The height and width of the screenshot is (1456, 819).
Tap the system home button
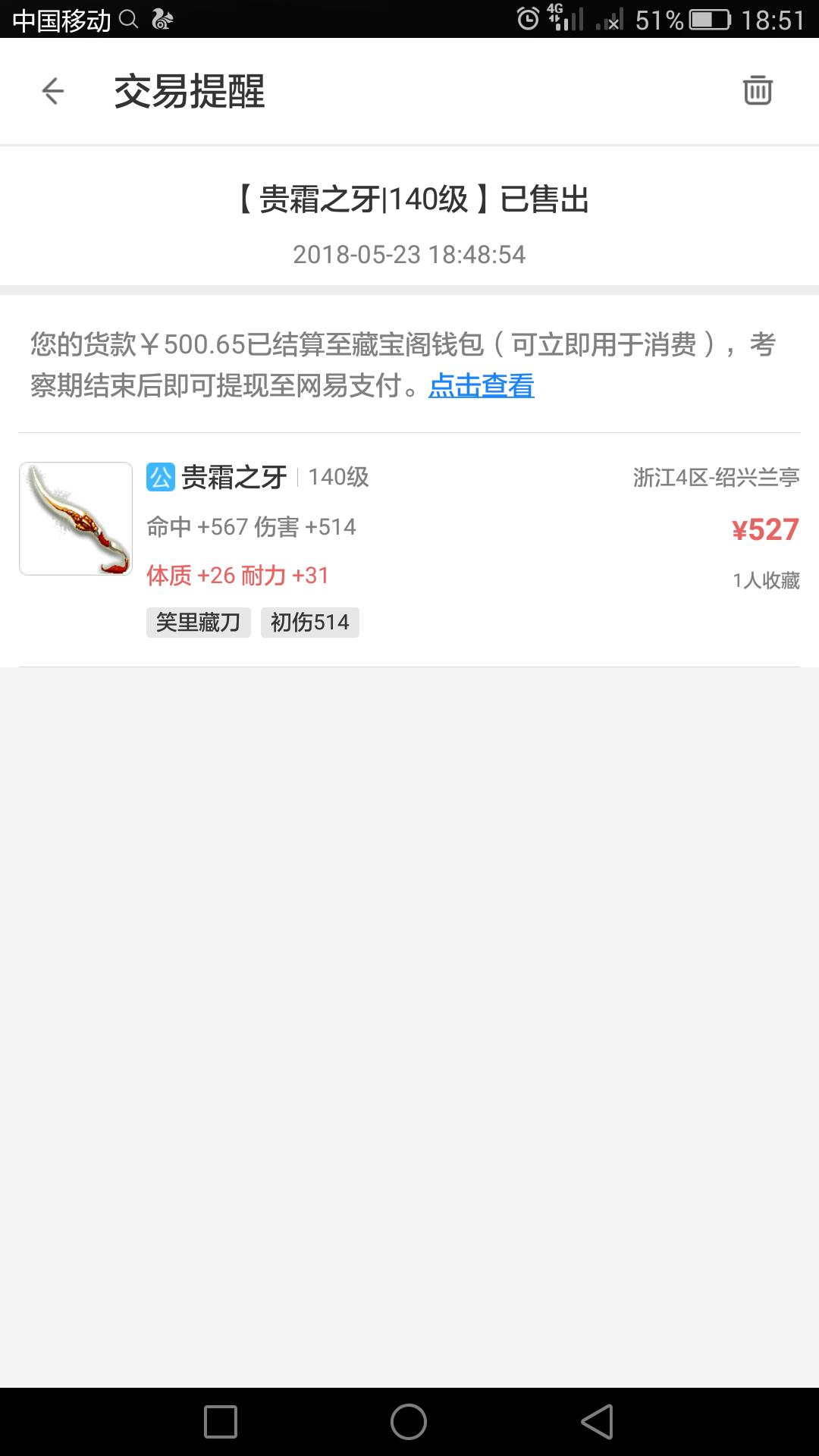coord(409,1422)
